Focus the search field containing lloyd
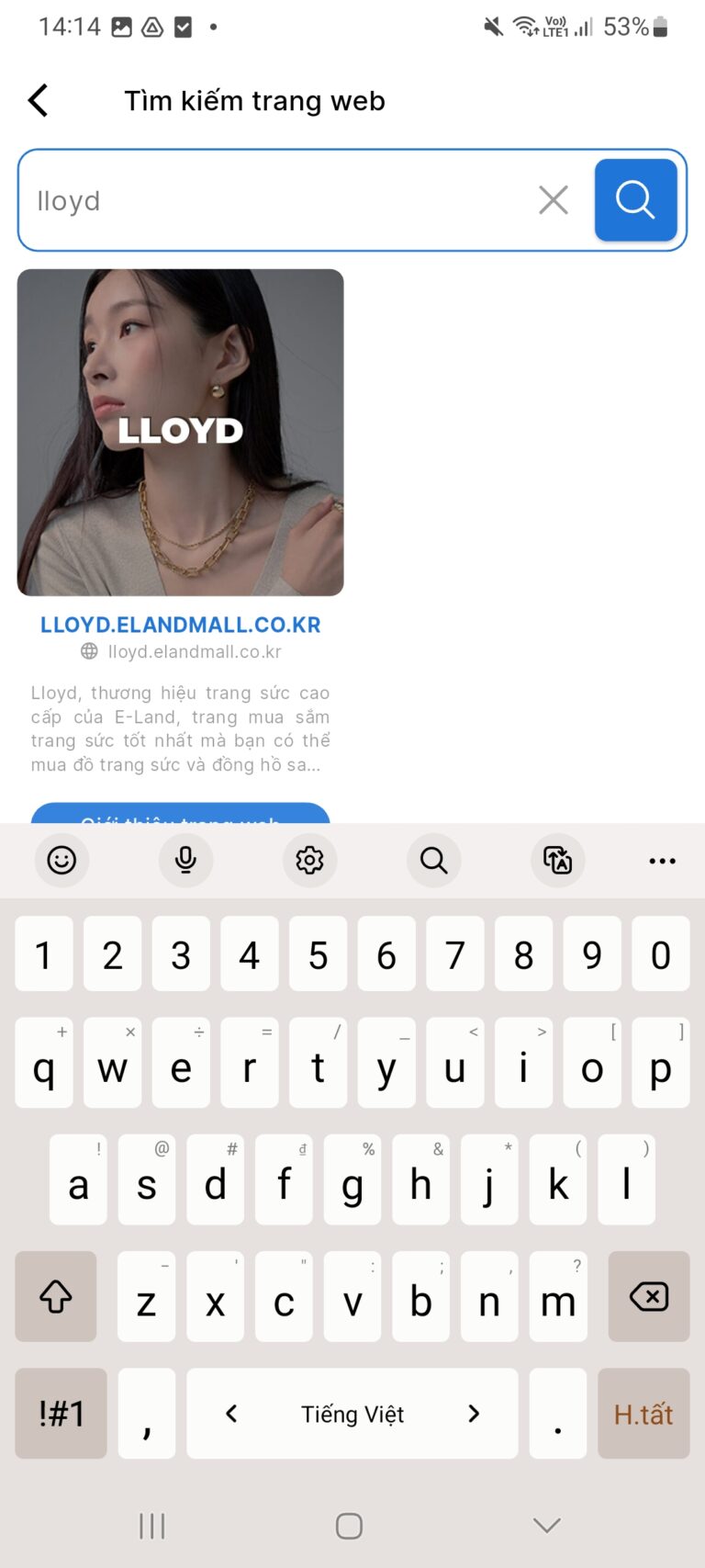 point(275,200)
